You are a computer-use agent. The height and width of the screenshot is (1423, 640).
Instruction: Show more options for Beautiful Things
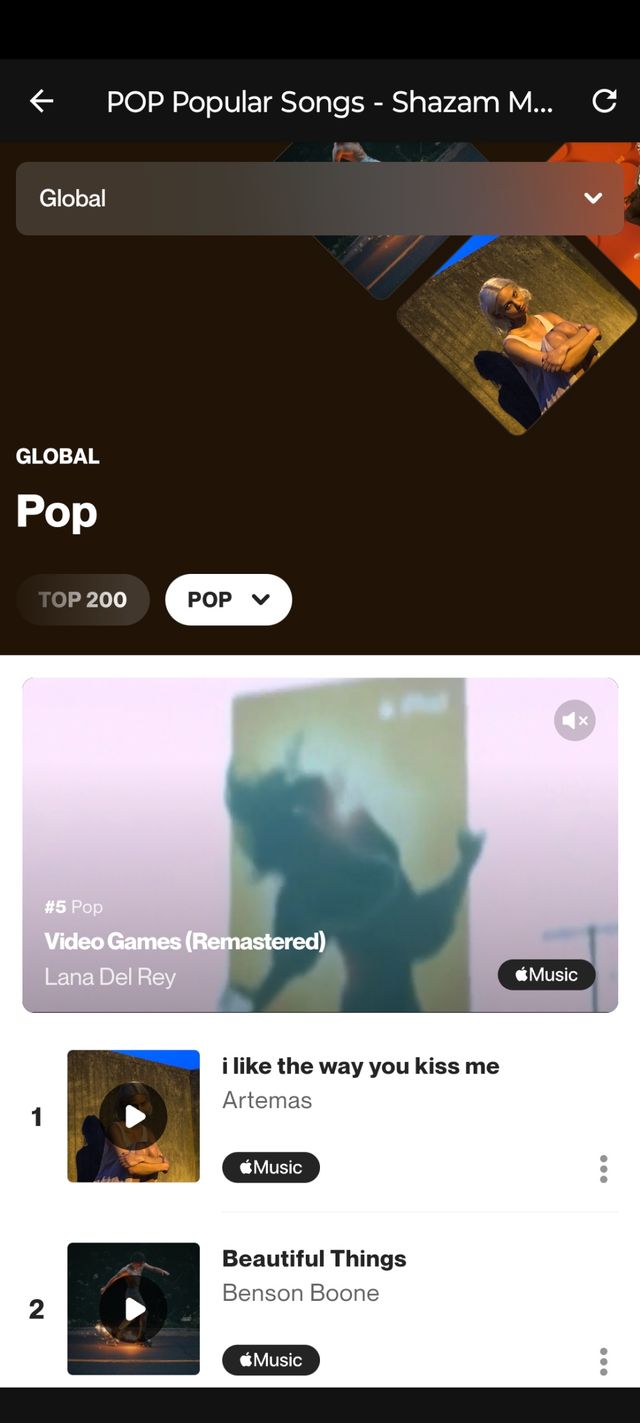(x=603, y=1360)
